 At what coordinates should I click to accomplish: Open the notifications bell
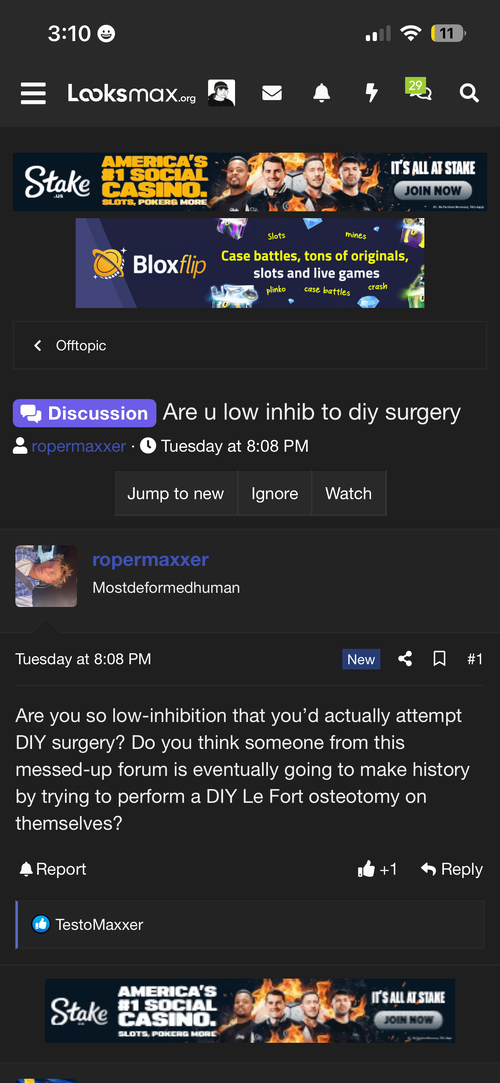[x=321, y=93]
